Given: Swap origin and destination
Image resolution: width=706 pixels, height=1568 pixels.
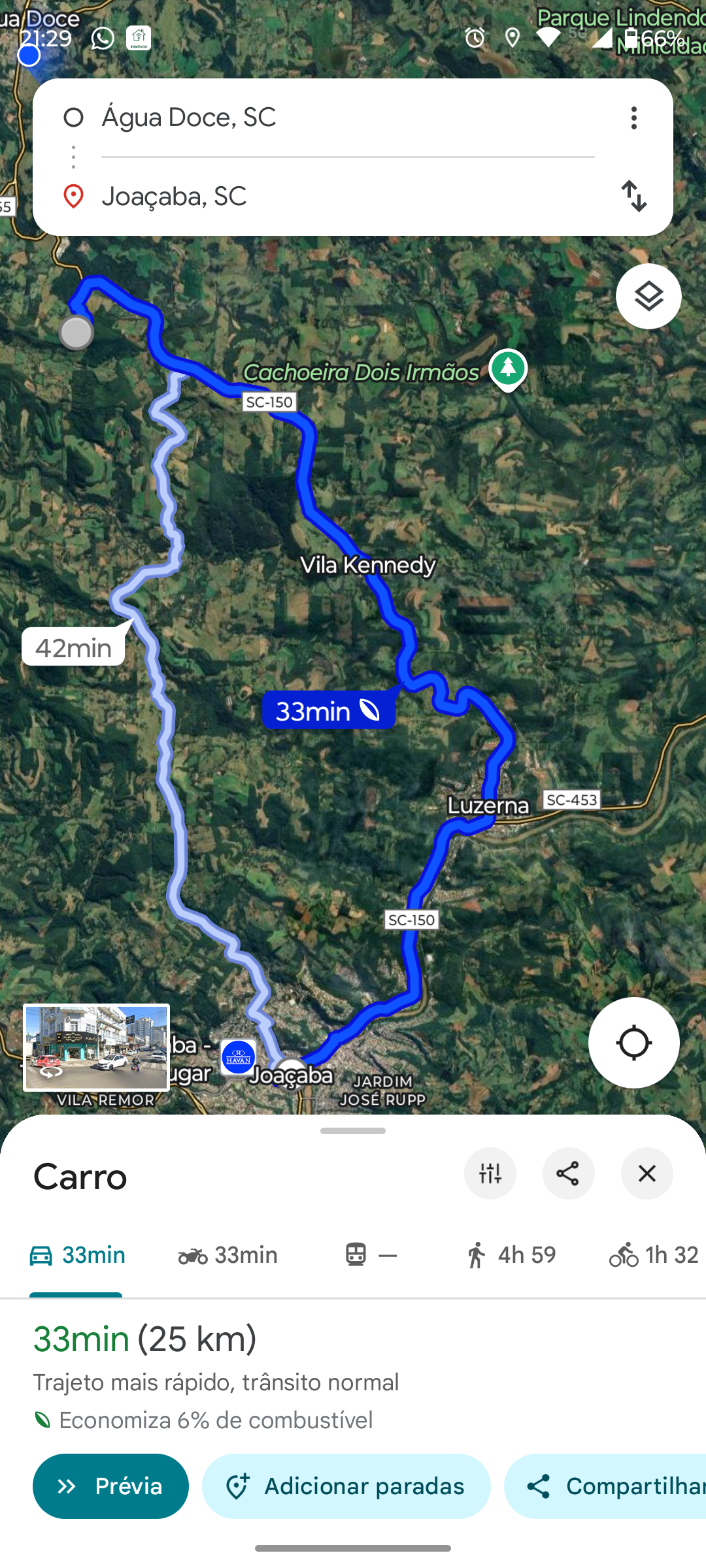Looking at the screenshot, I should click(633, 196).
